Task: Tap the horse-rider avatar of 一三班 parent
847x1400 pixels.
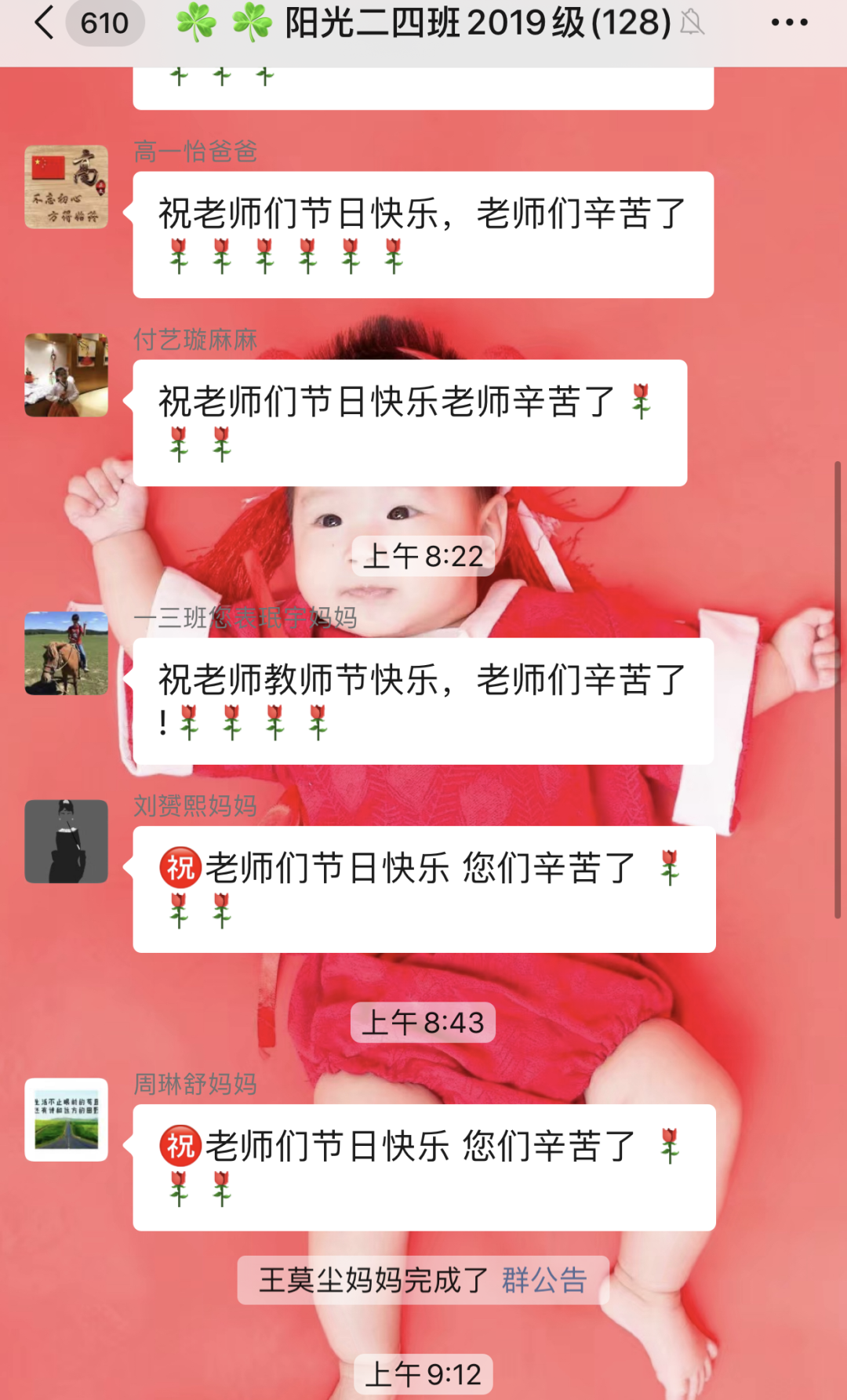Action: [x=67, y=653]
